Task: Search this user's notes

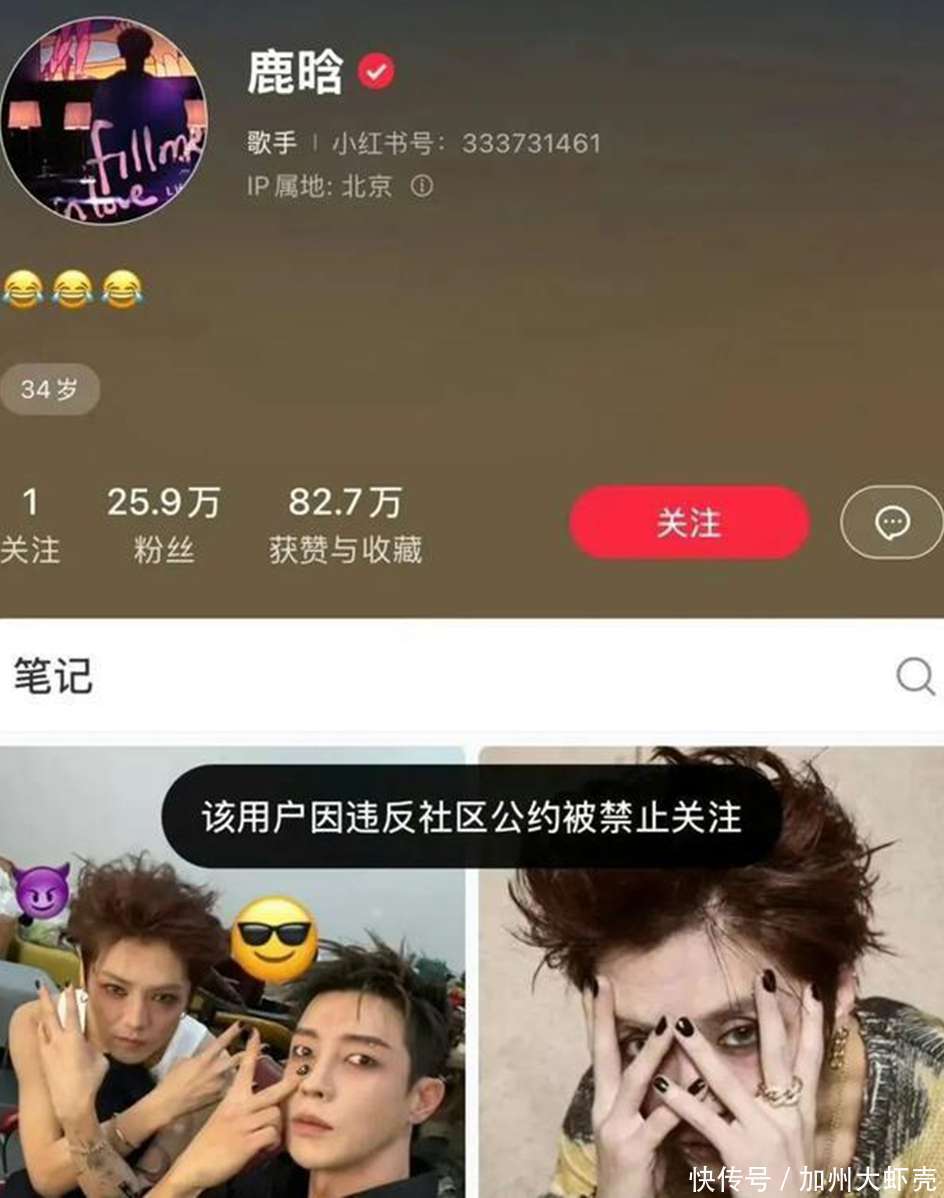Action: (914, 675)
